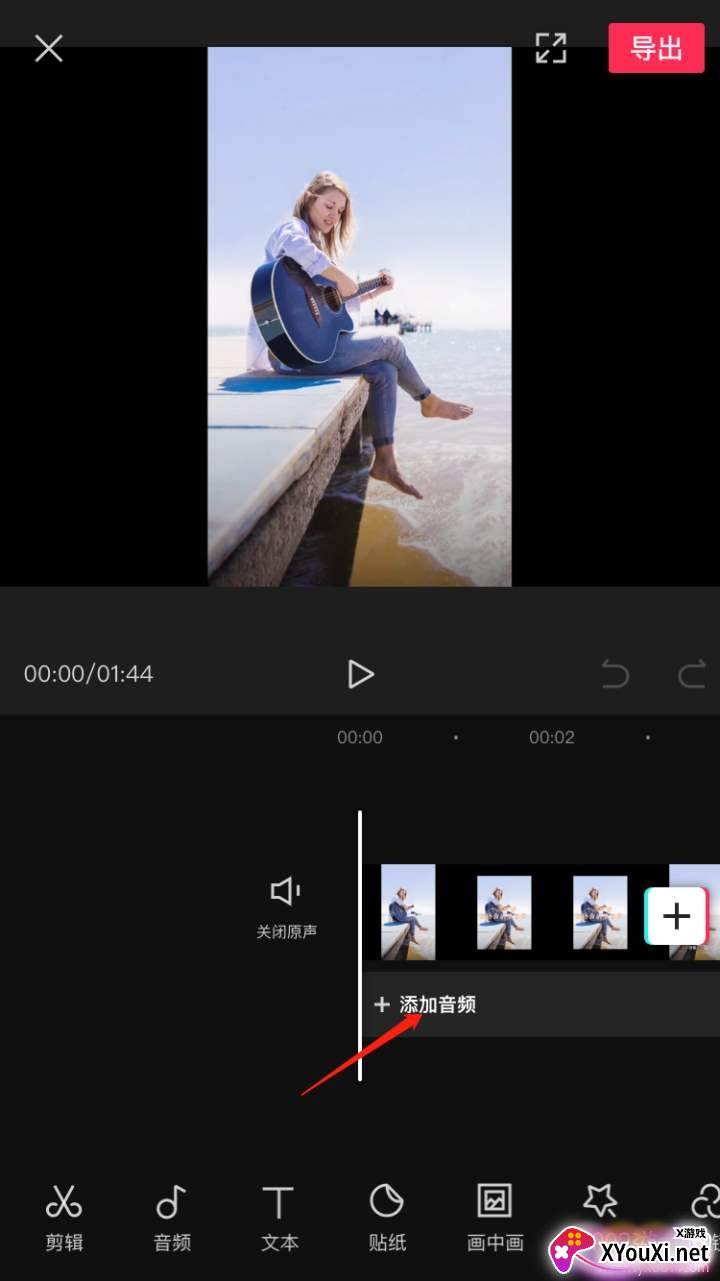
Task: Open the 画中画 picture-in-picture tool
Action: pyautogui.click(x=495, y=1216)
